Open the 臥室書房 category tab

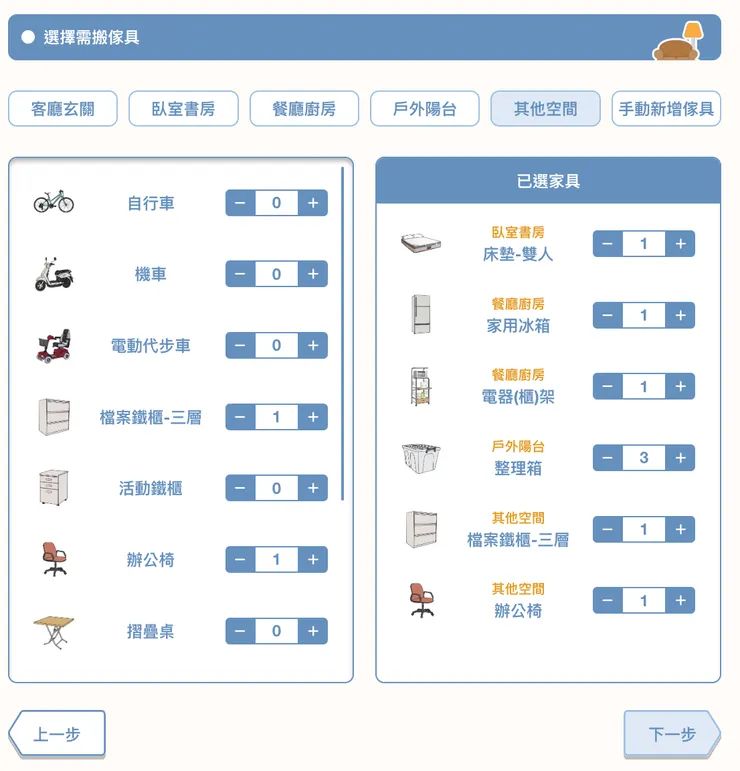click(x=183, y=109)
